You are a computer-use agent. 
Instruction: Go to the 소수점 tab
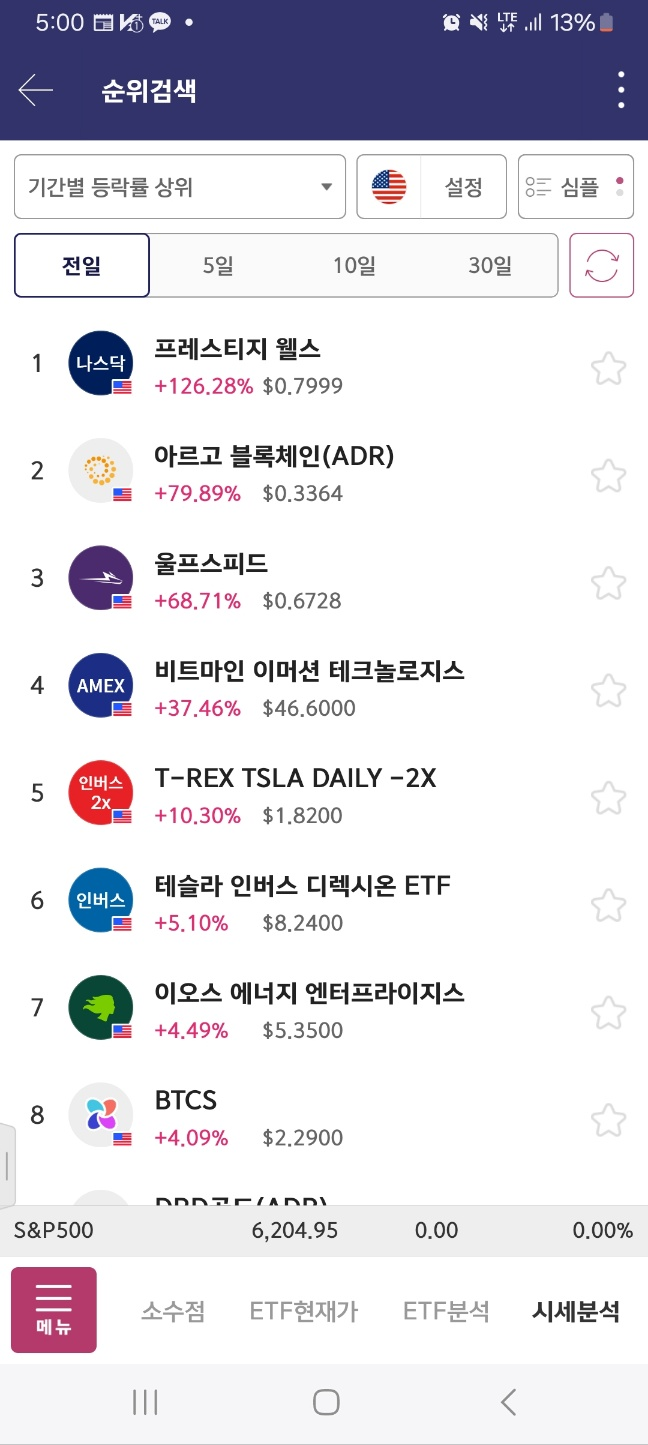[x=173, y=1311]
